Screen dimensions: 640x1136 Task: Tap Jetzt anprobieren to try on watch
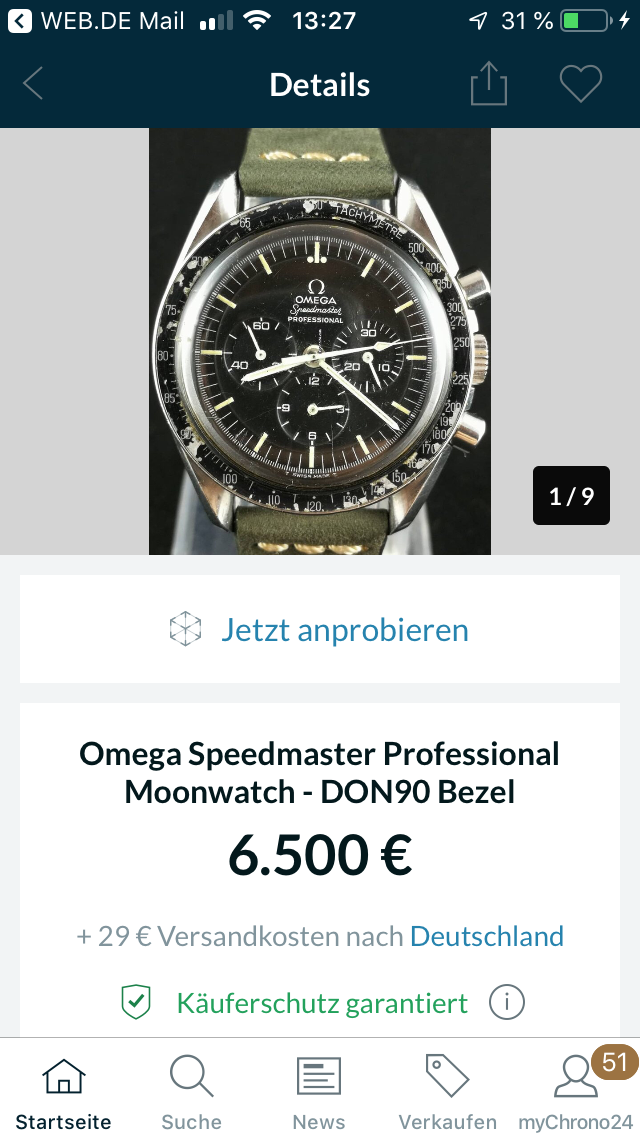320,630
